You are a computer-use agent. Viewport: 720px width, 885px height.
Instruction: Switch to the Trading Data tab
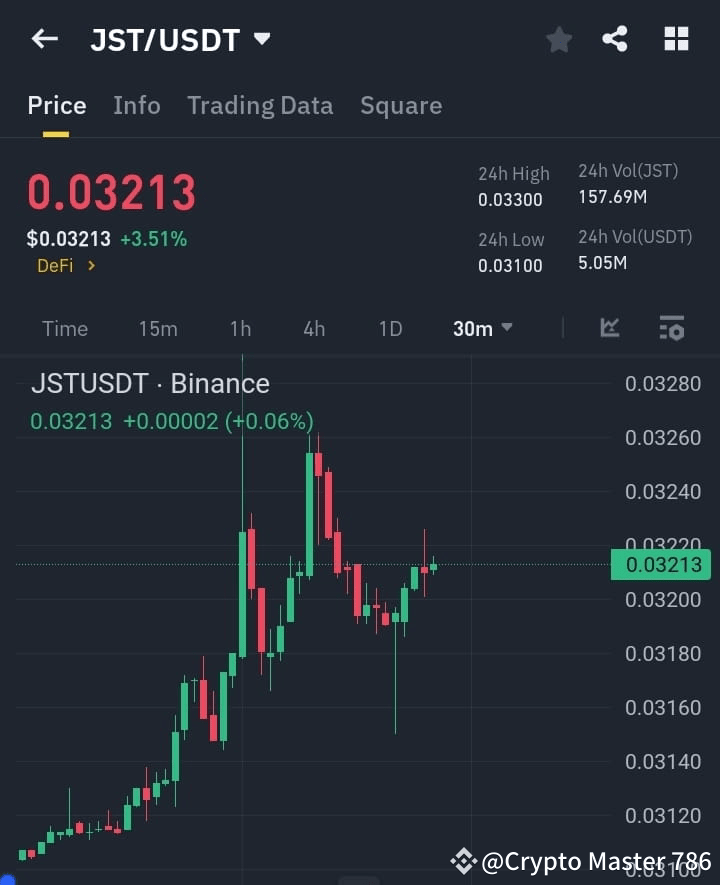[260, 105]
